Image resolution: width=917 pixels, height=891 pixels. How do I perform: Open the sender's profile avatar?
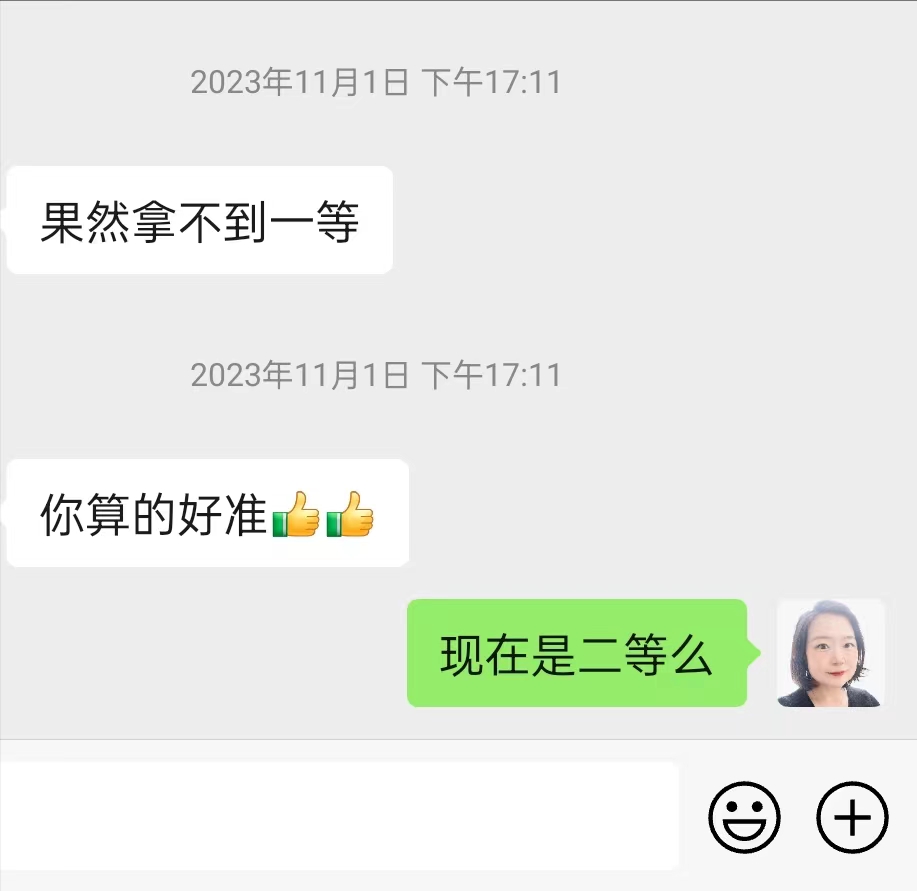830,653
